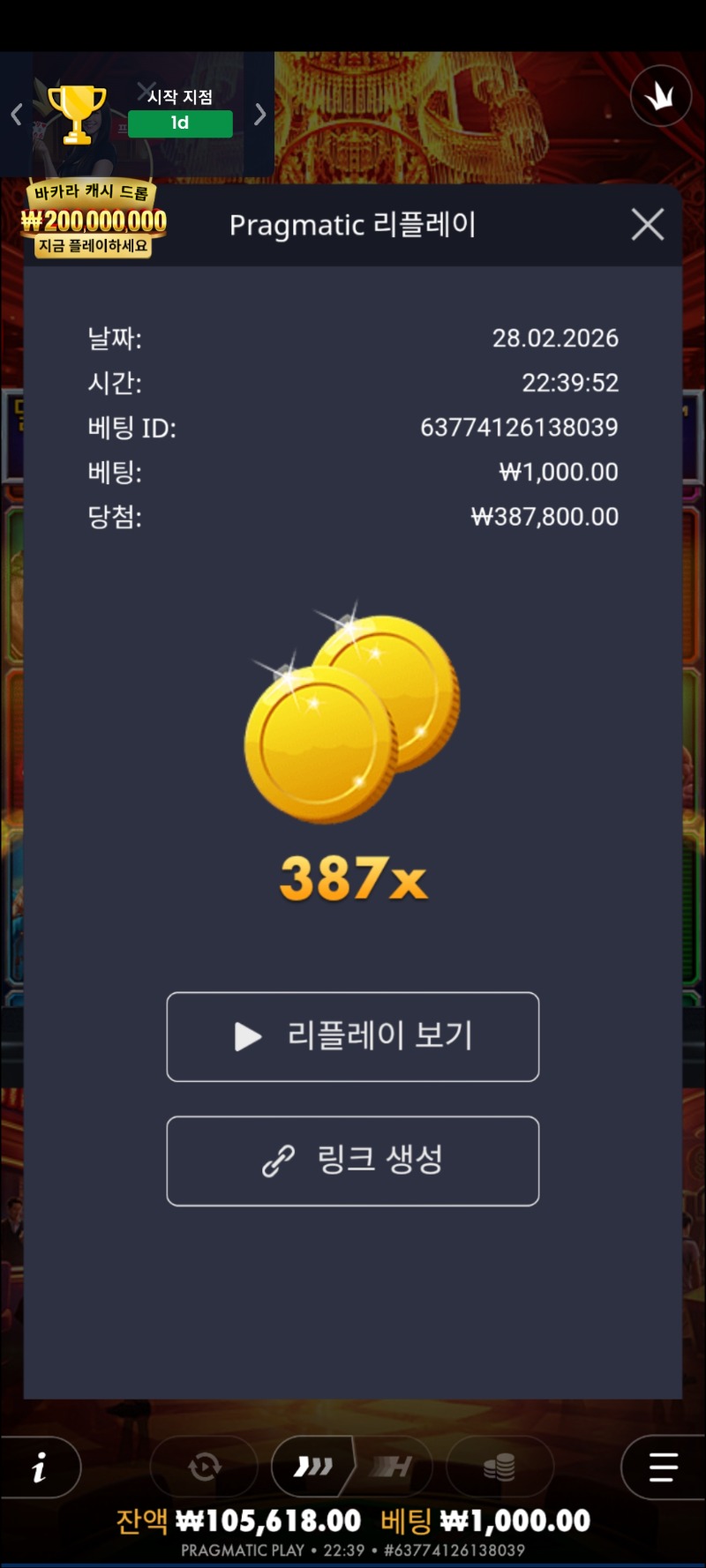Open the crown icon at top right
Screen dimensions: 706x1568
pos(660,96)
